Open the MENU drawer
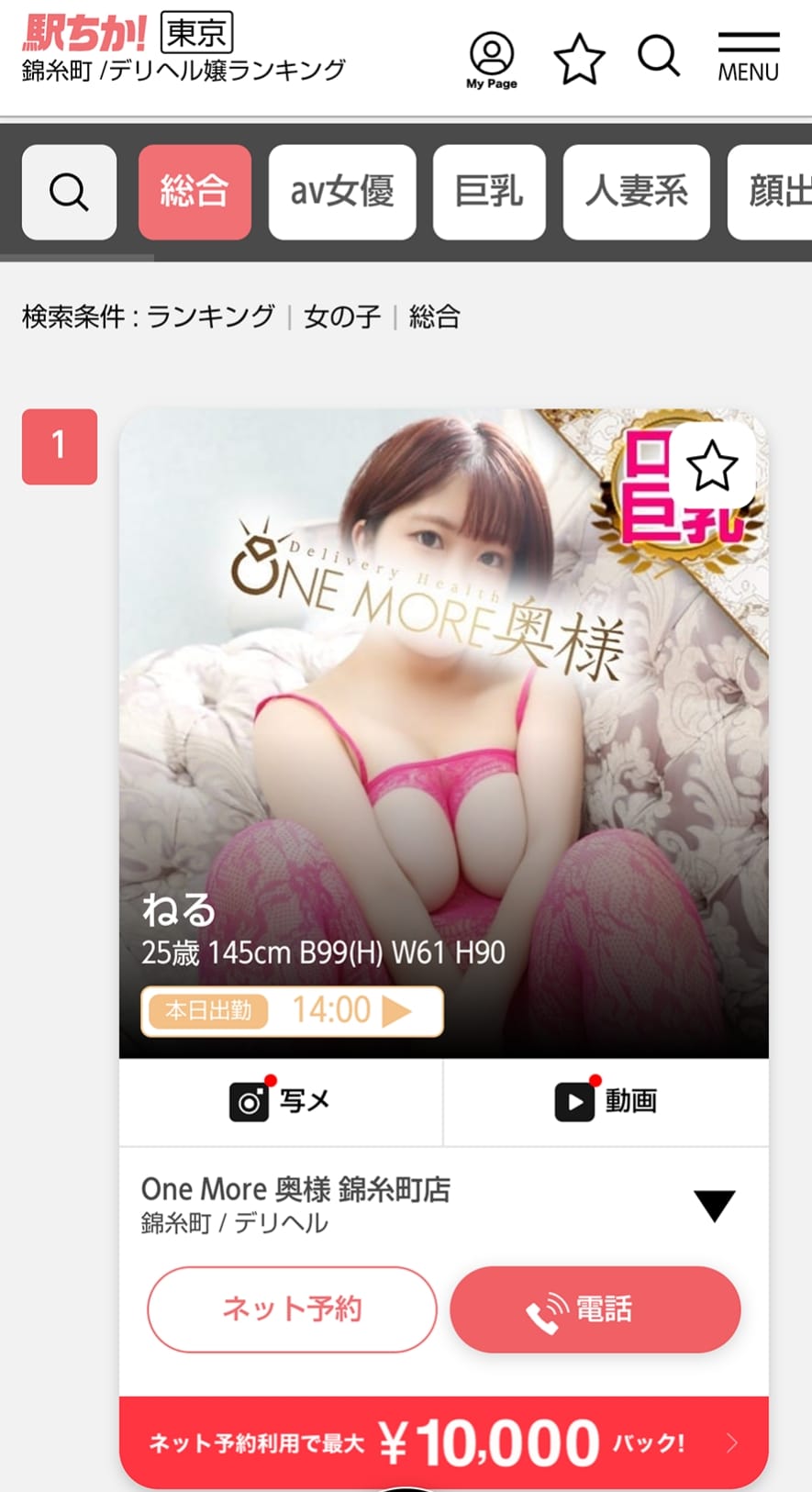This screenshot has height=1492, width=812. click(x=748, y=58)
